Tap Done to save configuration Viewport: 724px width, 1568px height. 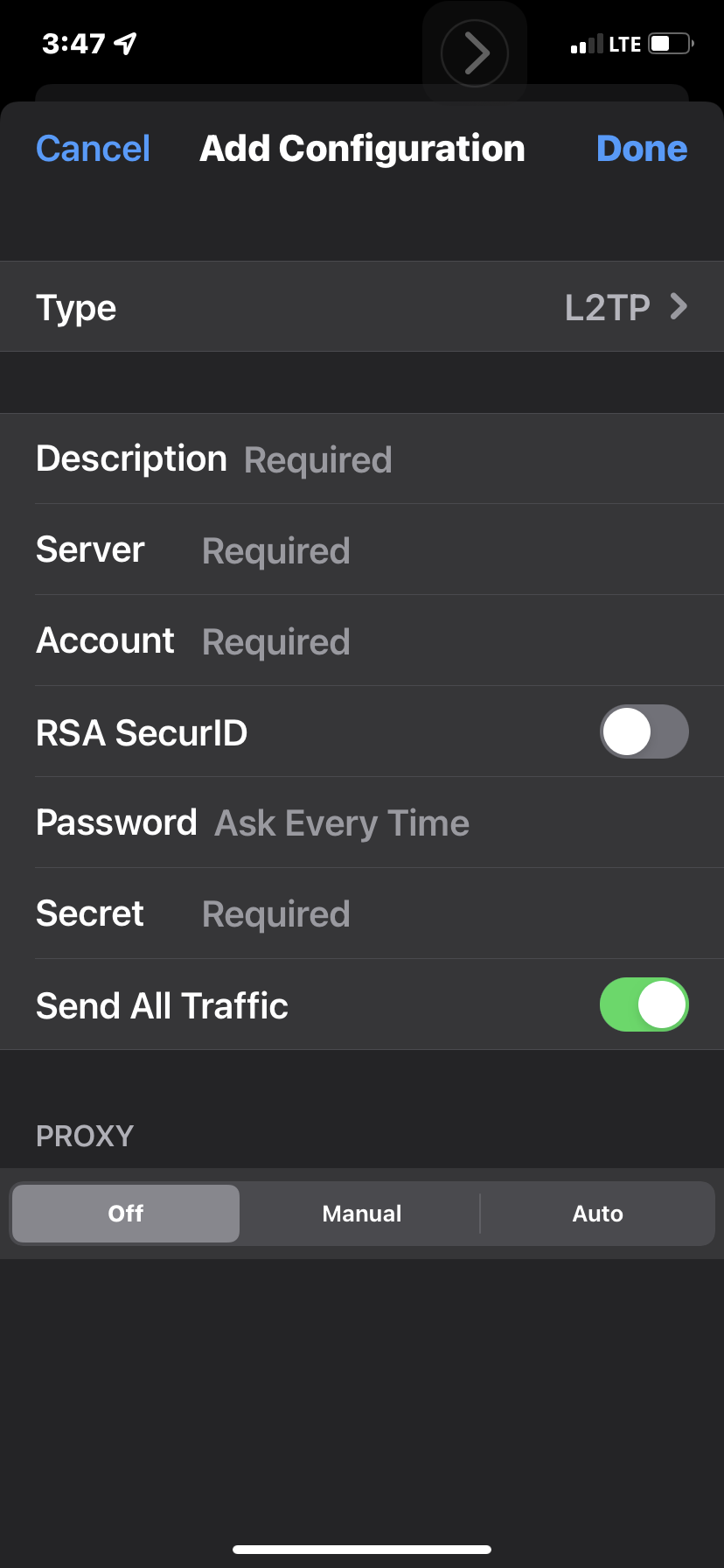click(x=641, y=149)
